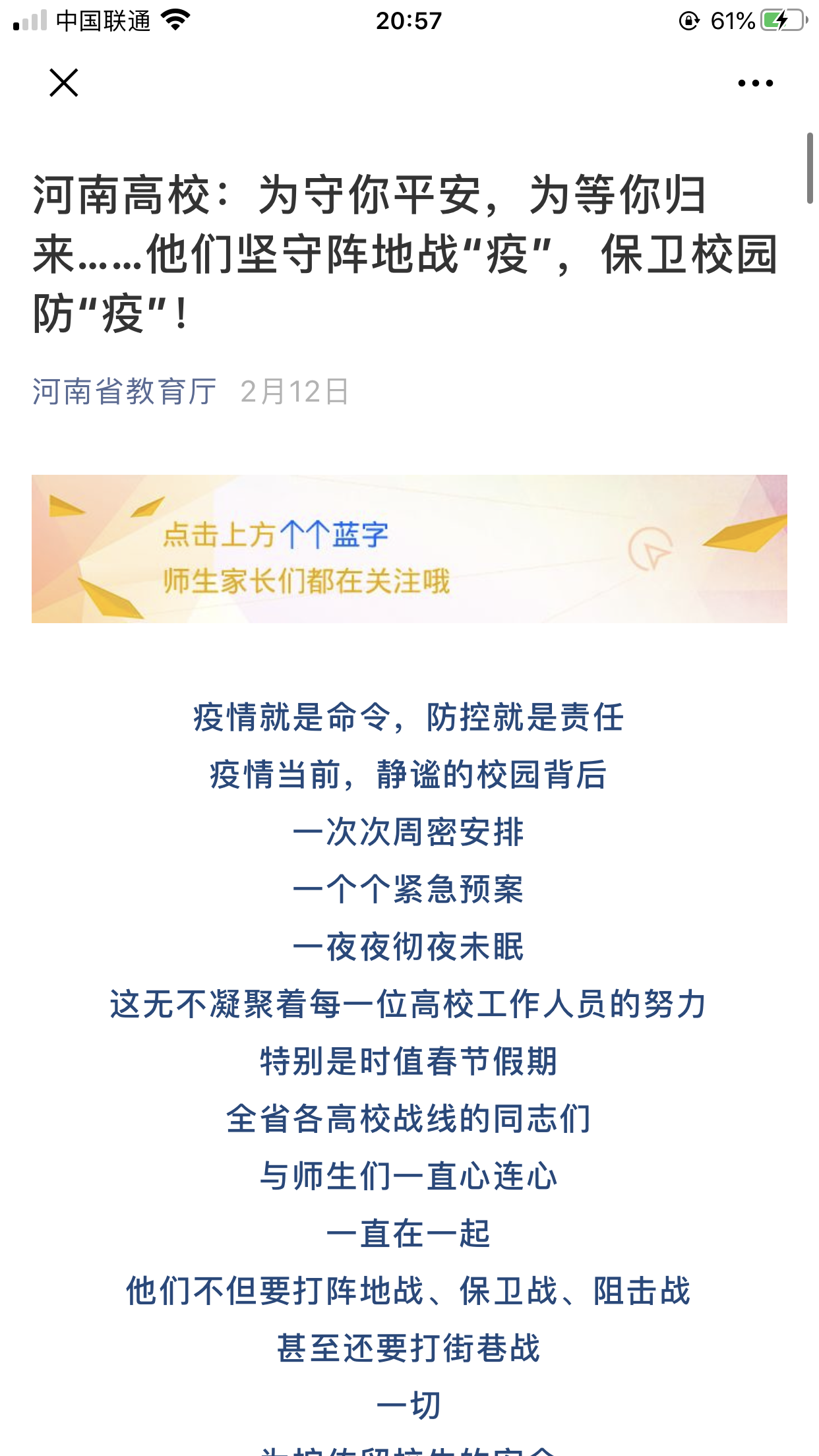
Task: Open the 河南省教育厅 account link
Action: coord(124,392)
